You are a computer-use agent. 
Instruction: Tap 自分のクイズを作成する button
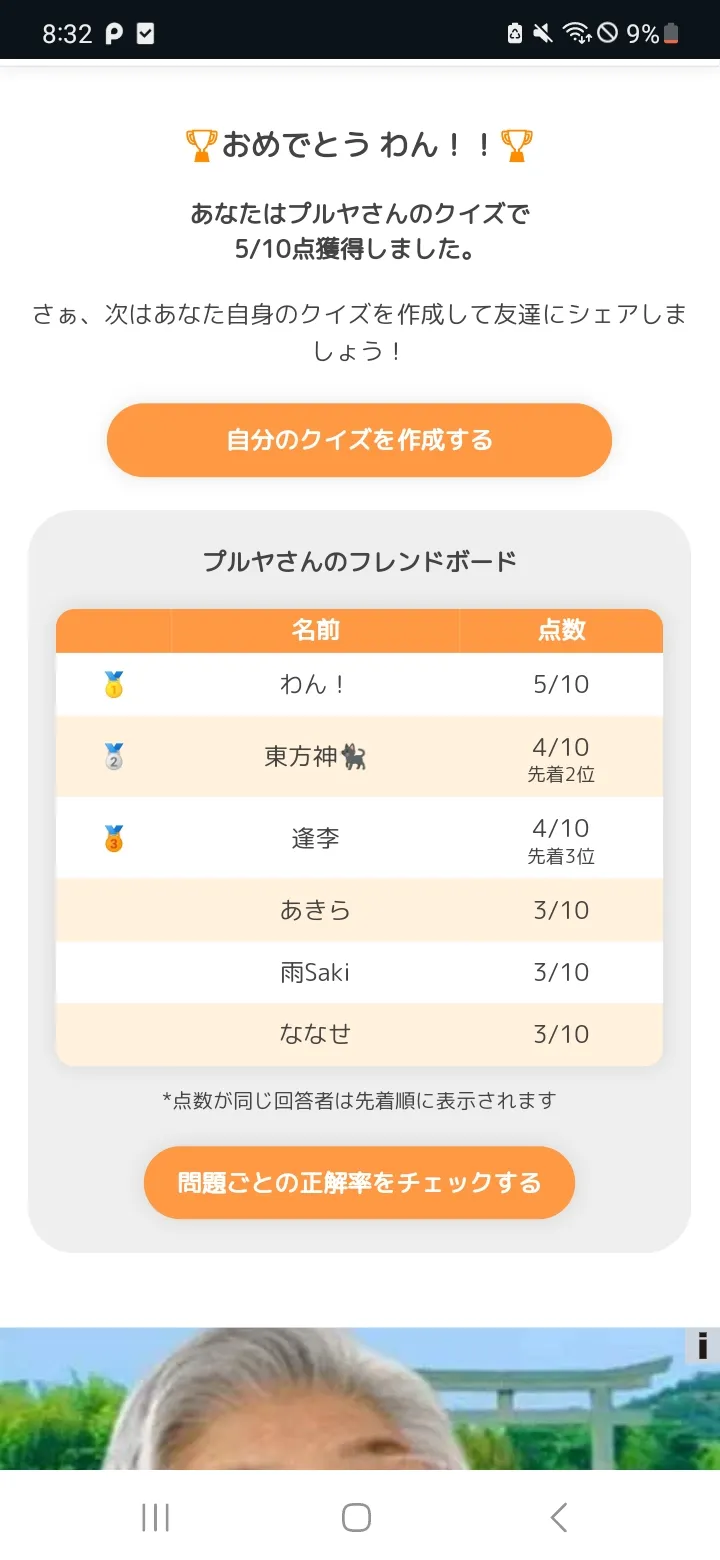pyautogui.click(x=359, y=440)
